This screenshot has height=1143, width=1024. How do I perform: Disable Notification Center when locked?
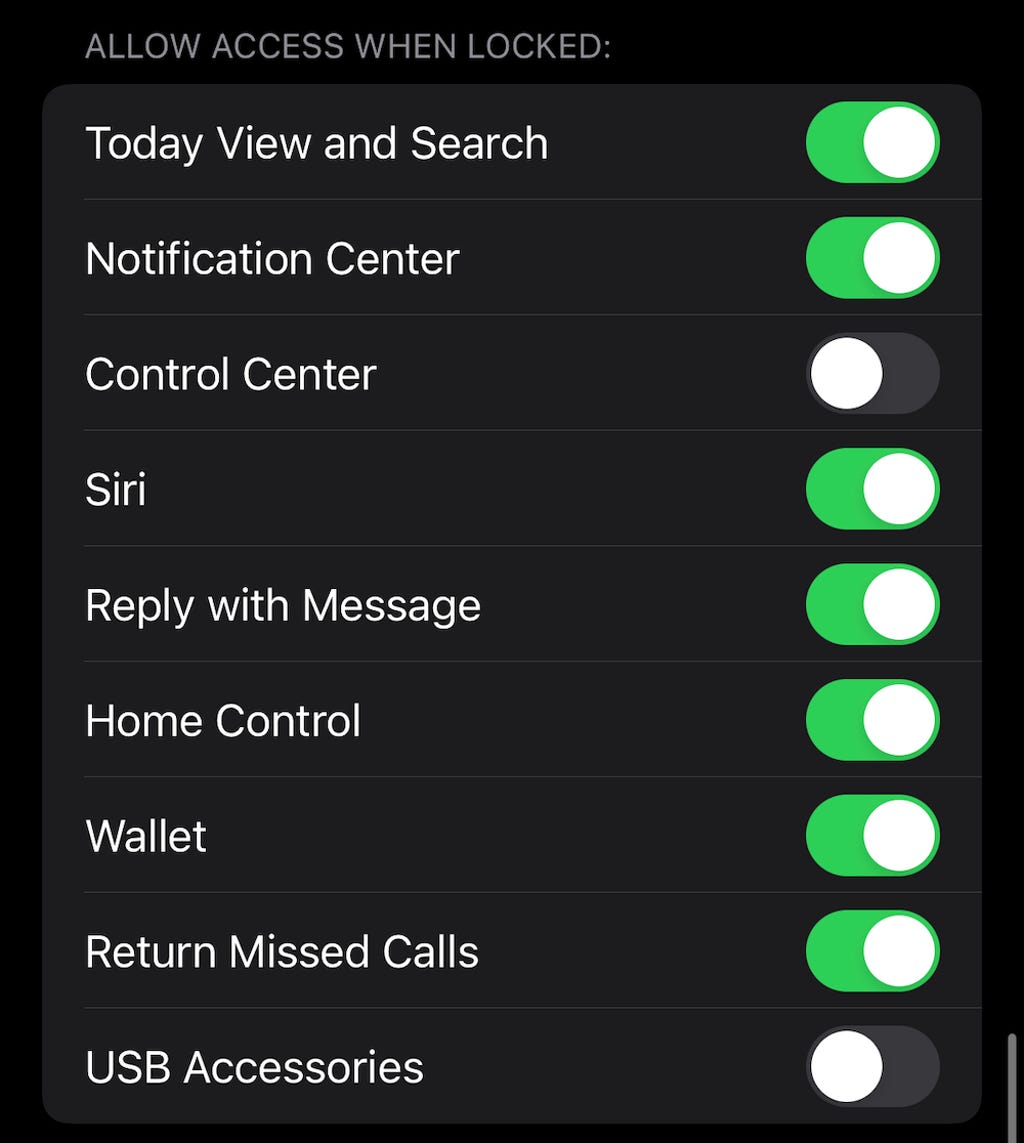point(872,258)
